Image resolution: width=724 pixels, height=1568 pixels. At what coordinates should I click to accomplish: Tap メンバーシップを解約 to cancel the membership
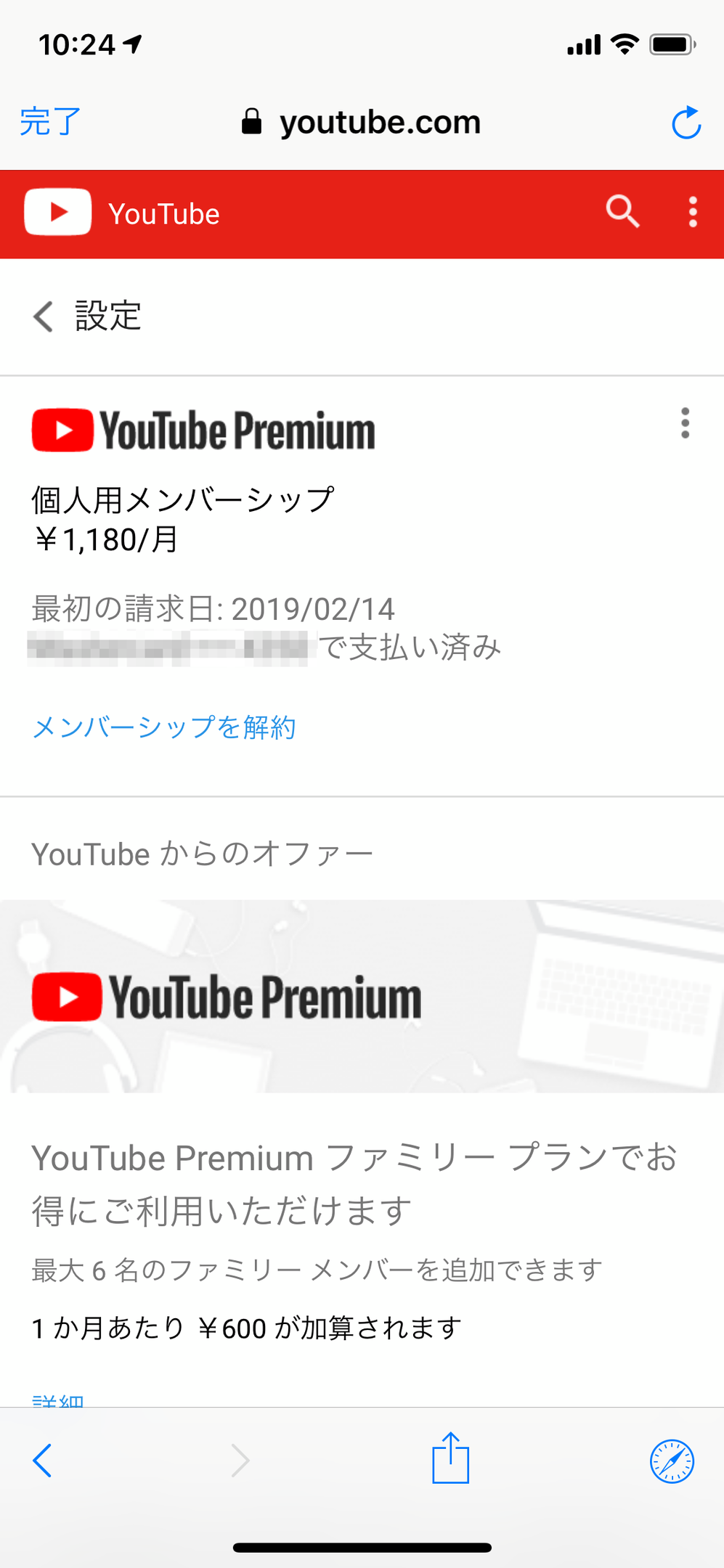coord(164,727)
